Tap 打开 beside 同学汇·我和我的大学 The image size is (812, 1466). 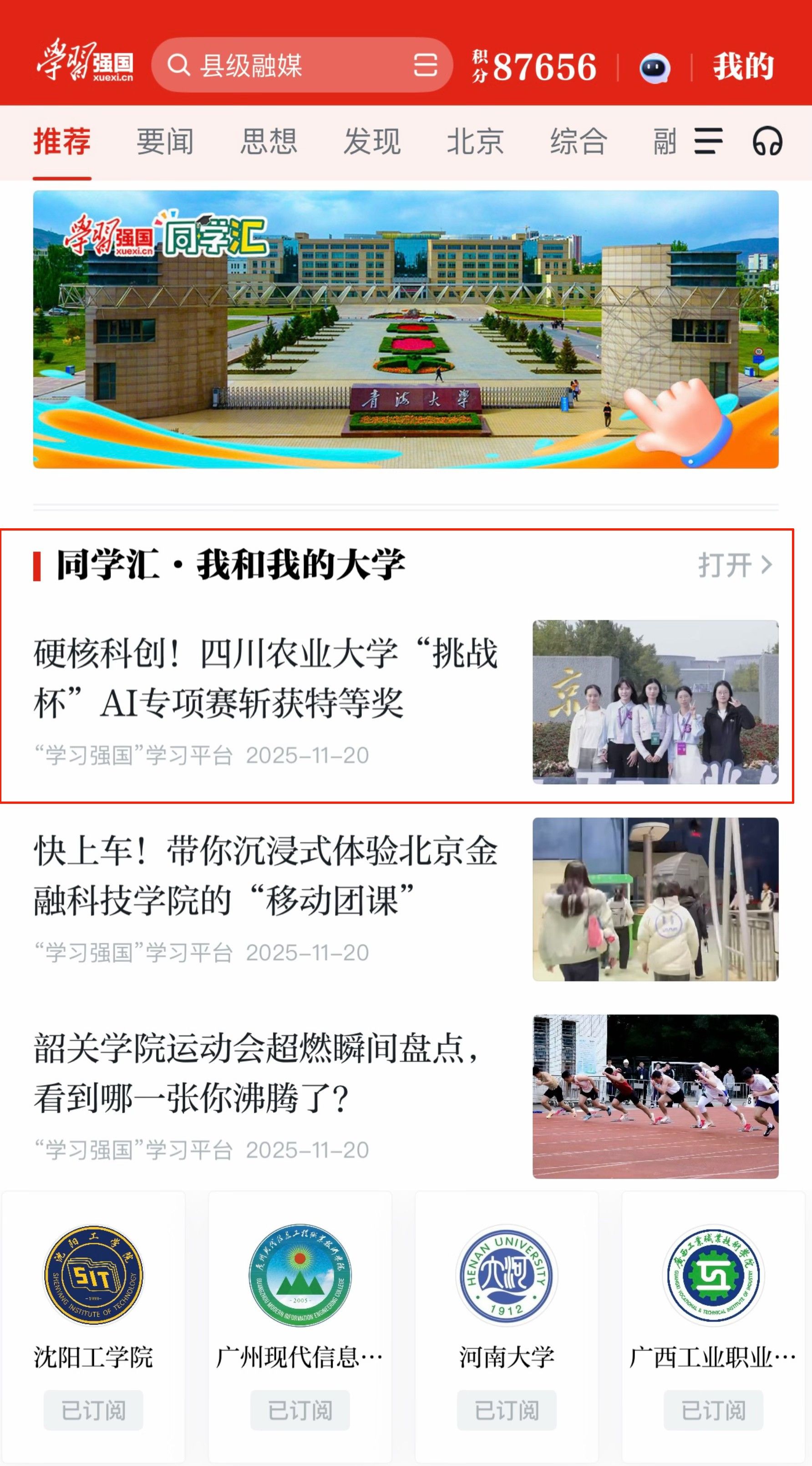point(735,565)
